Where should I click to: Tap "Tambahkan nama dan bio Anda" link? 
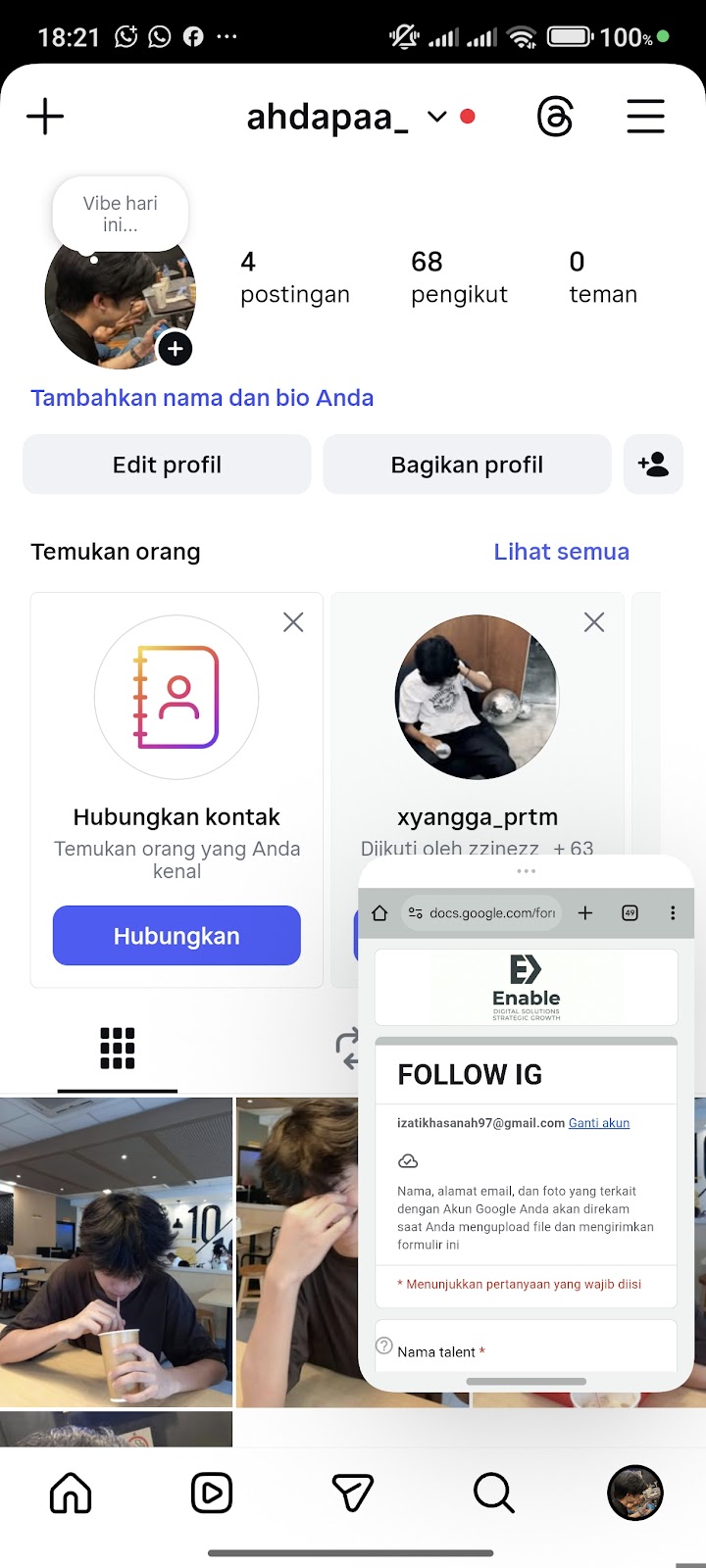tap(202, 398)
